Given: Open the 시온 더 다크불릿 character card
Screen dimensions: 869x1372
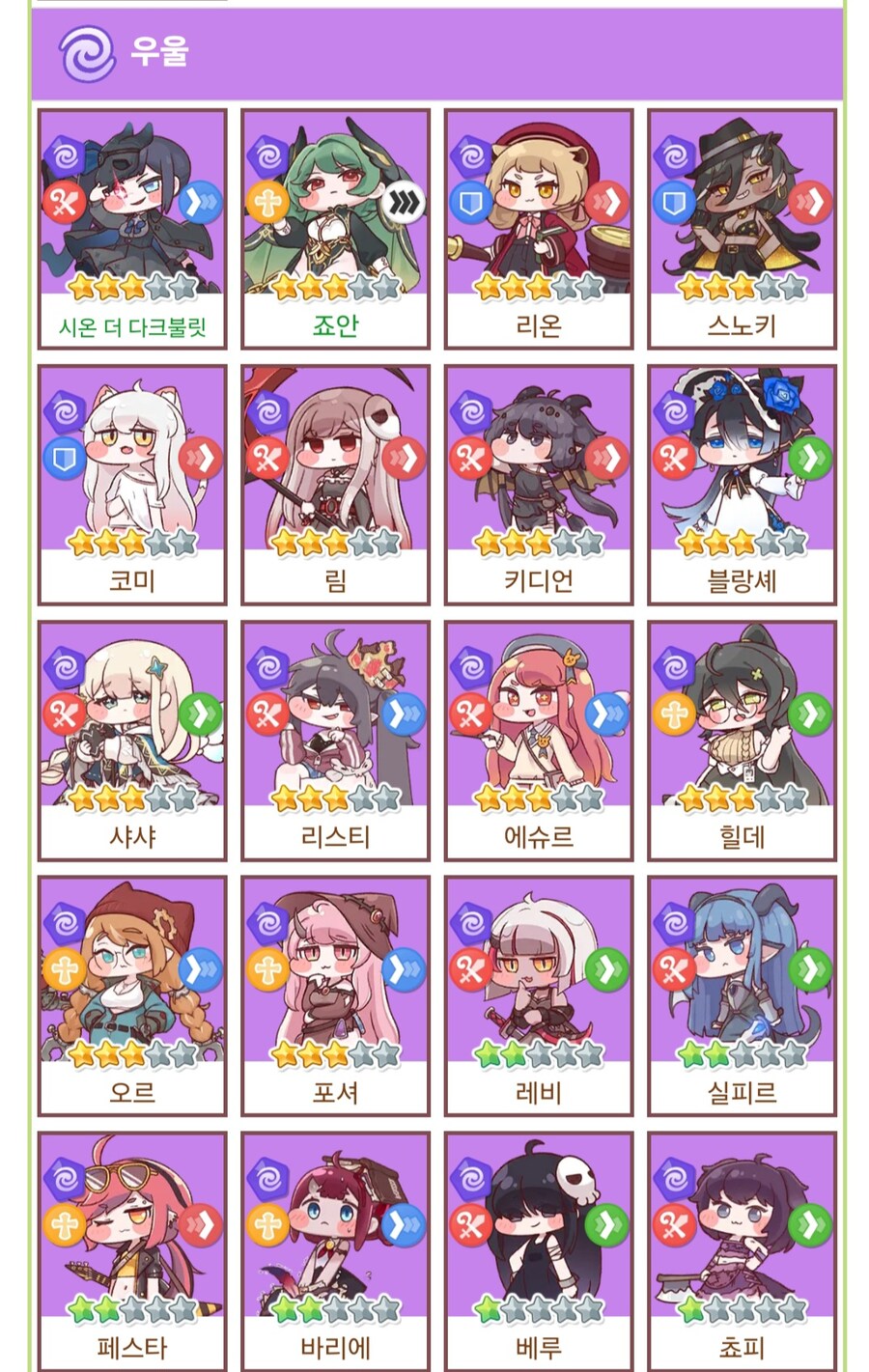Looking at the screenshot, I should 132,228.
